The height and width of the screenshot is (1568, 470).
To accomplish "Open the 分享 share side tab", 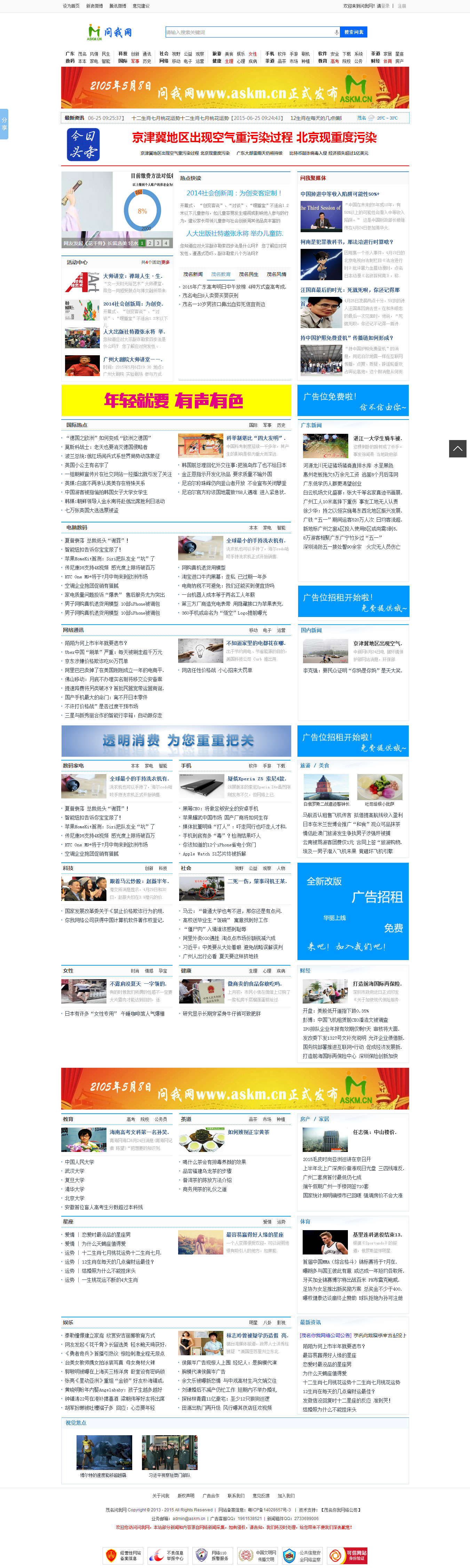I will pos(4,124).
